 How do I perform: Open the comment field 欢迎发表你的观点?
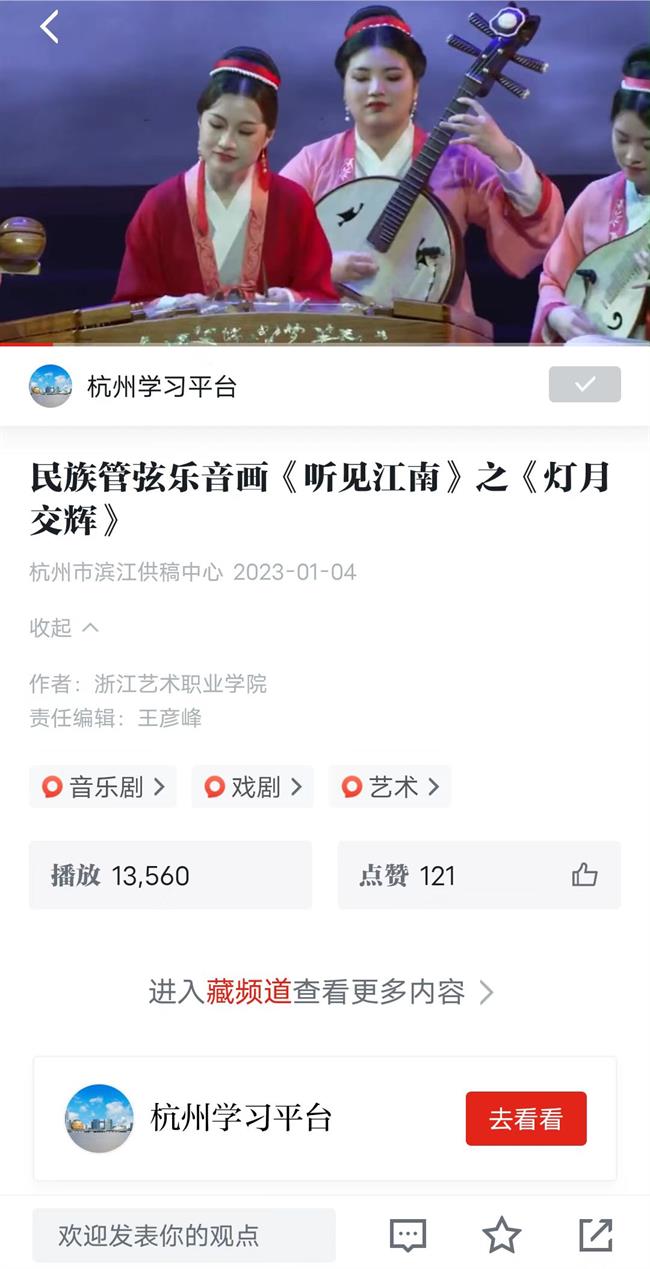point(183,1236)
